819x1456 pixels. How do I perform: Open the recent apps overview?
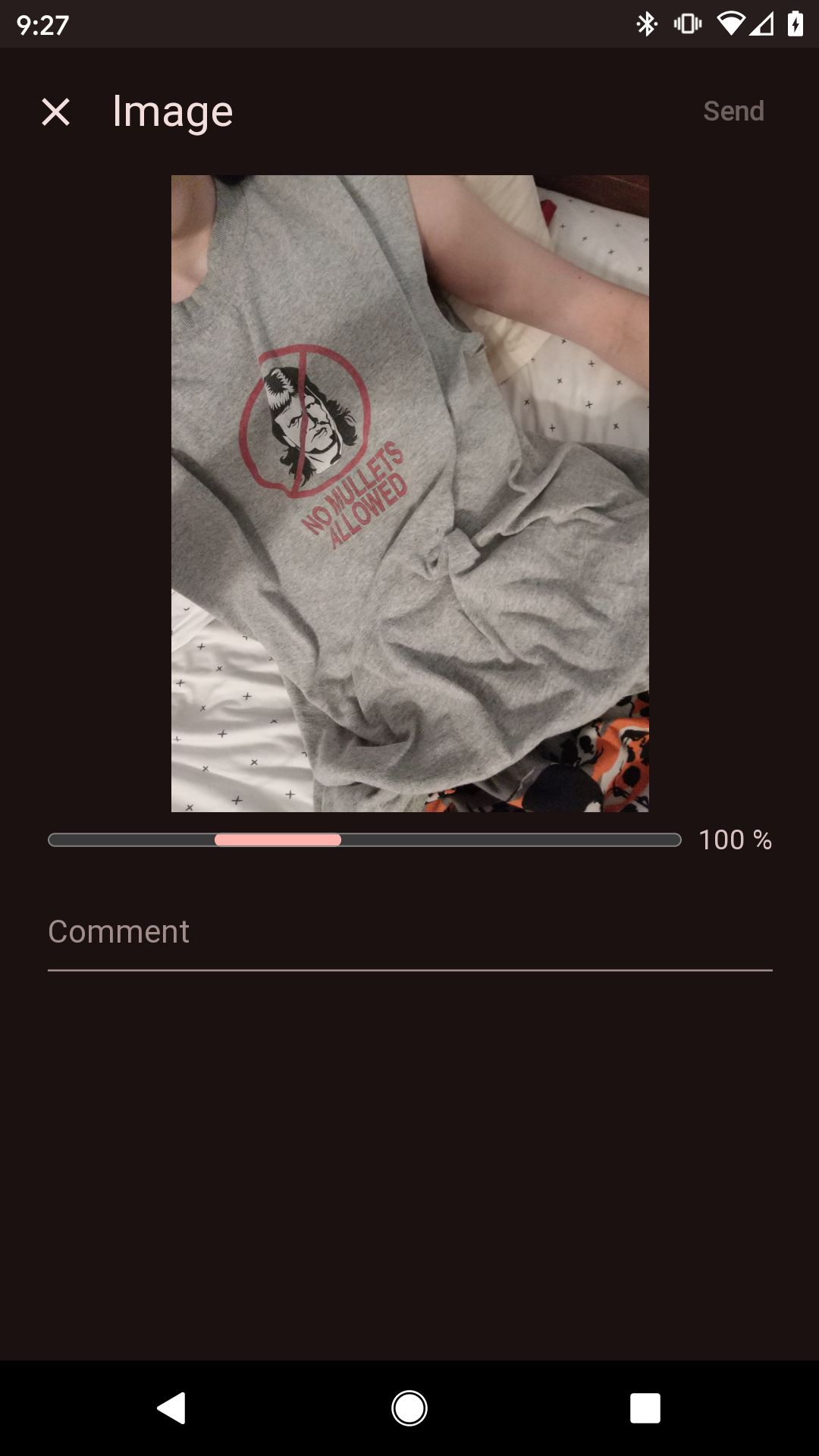point(645,1408)
